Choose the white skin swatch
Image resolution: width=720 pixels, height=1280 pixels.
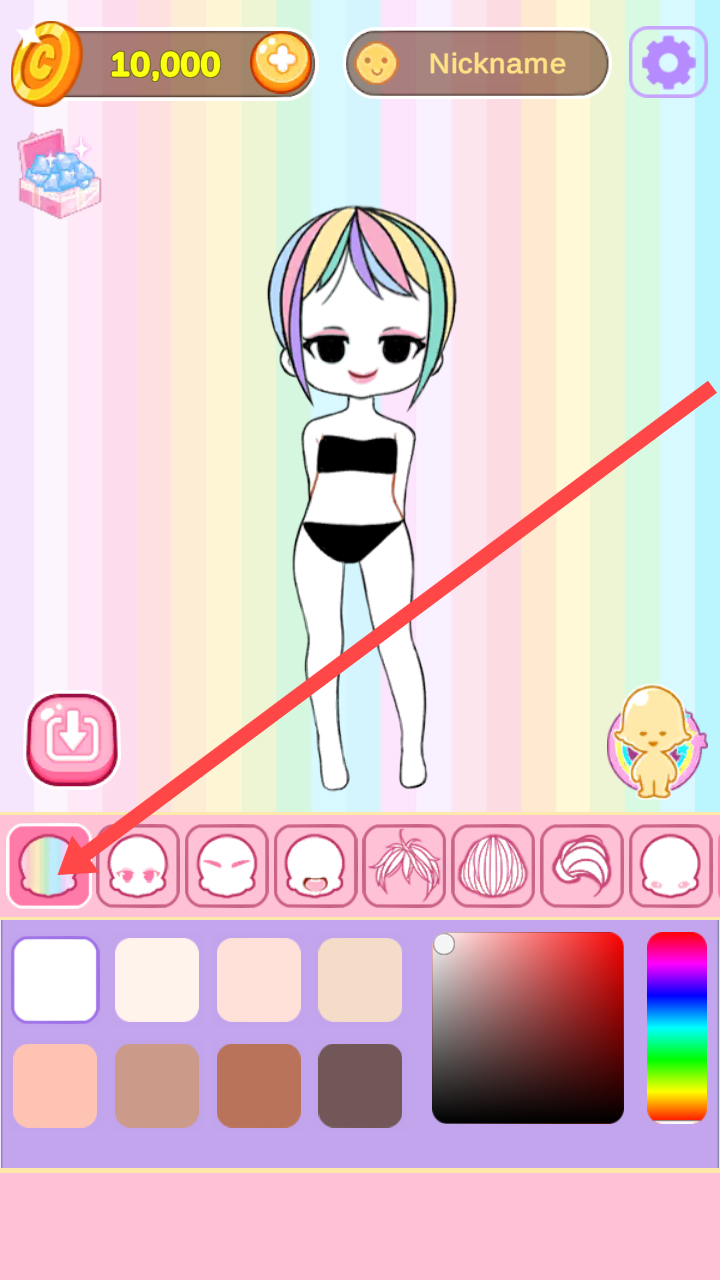click(55, 980)
